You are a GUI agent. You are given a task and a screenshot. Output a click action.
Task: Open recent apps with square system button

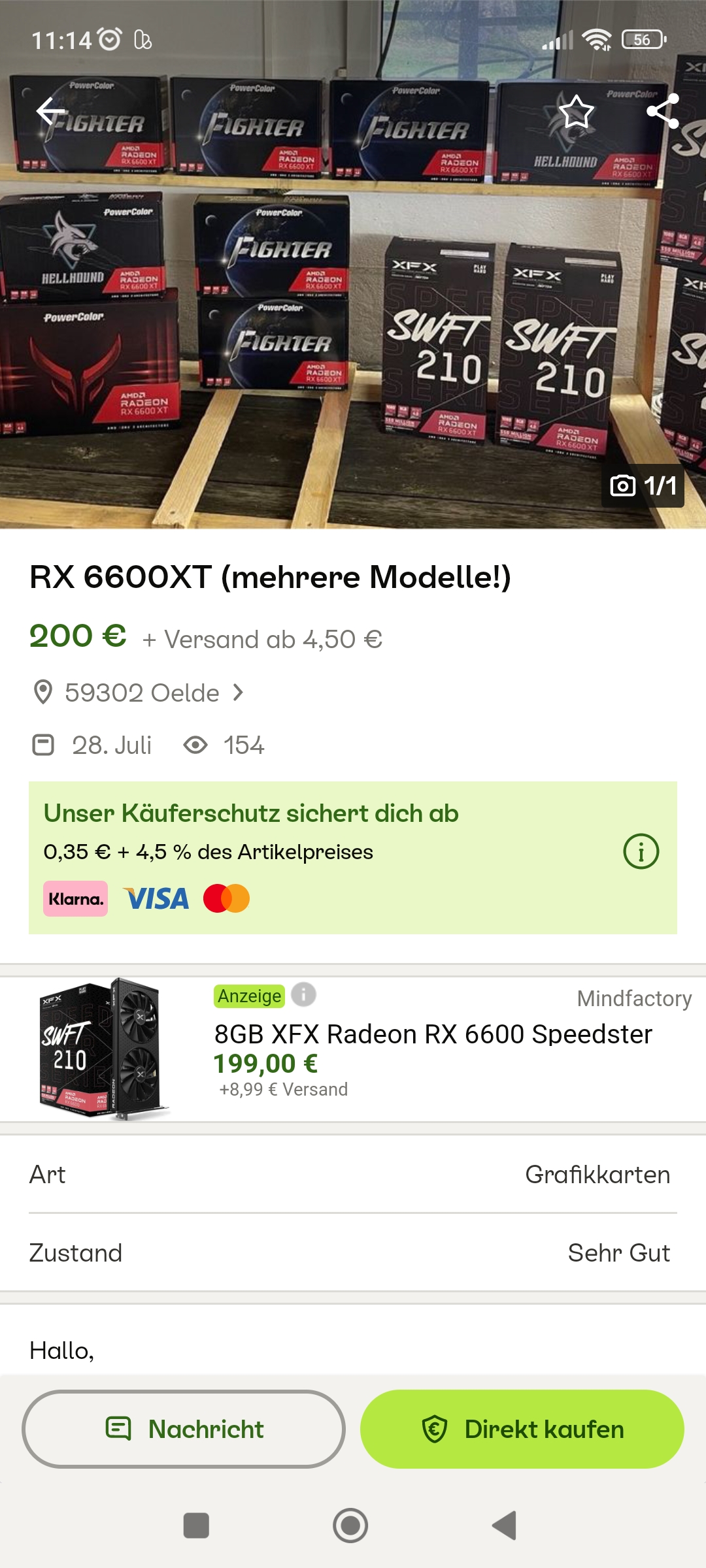(196, 1526)
